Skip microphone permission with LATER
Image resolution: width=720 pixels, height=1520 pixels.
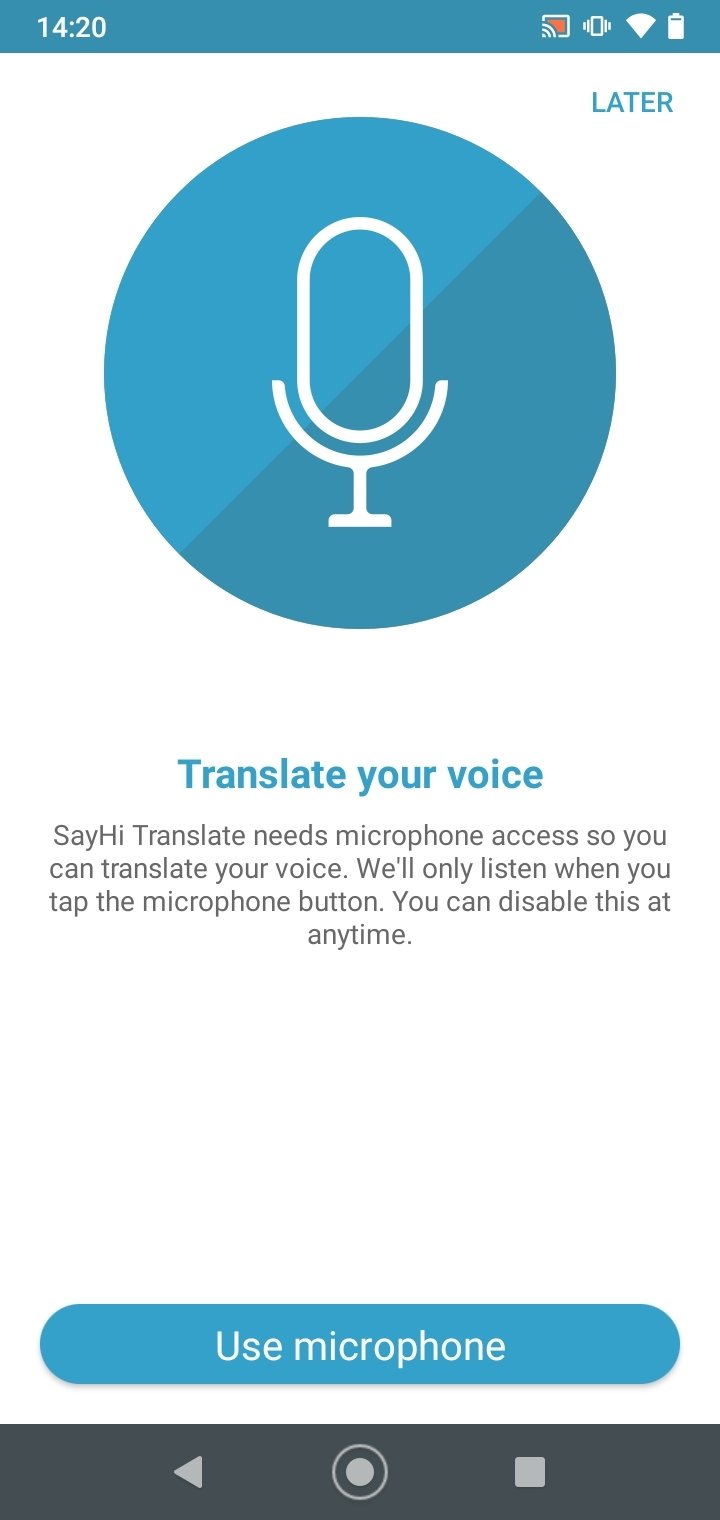632,103
